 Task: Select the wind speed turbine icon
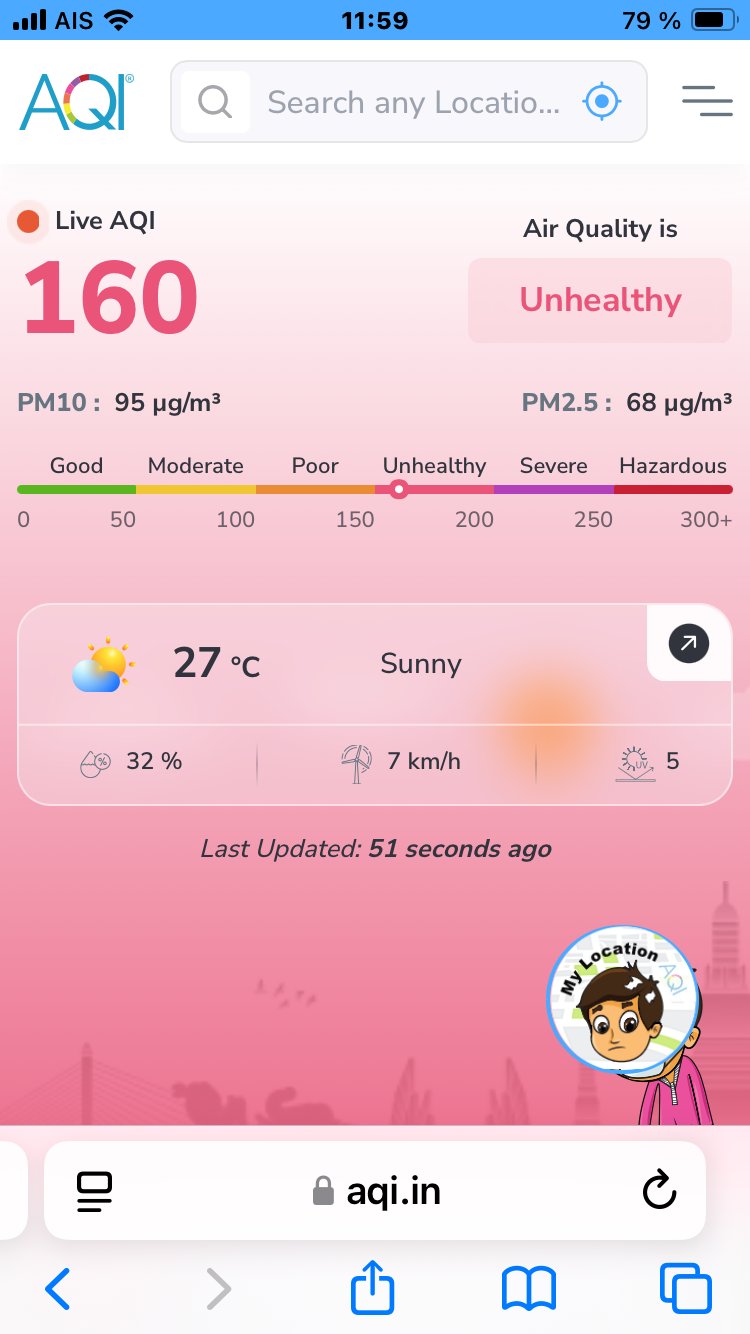tap(355, 761)
